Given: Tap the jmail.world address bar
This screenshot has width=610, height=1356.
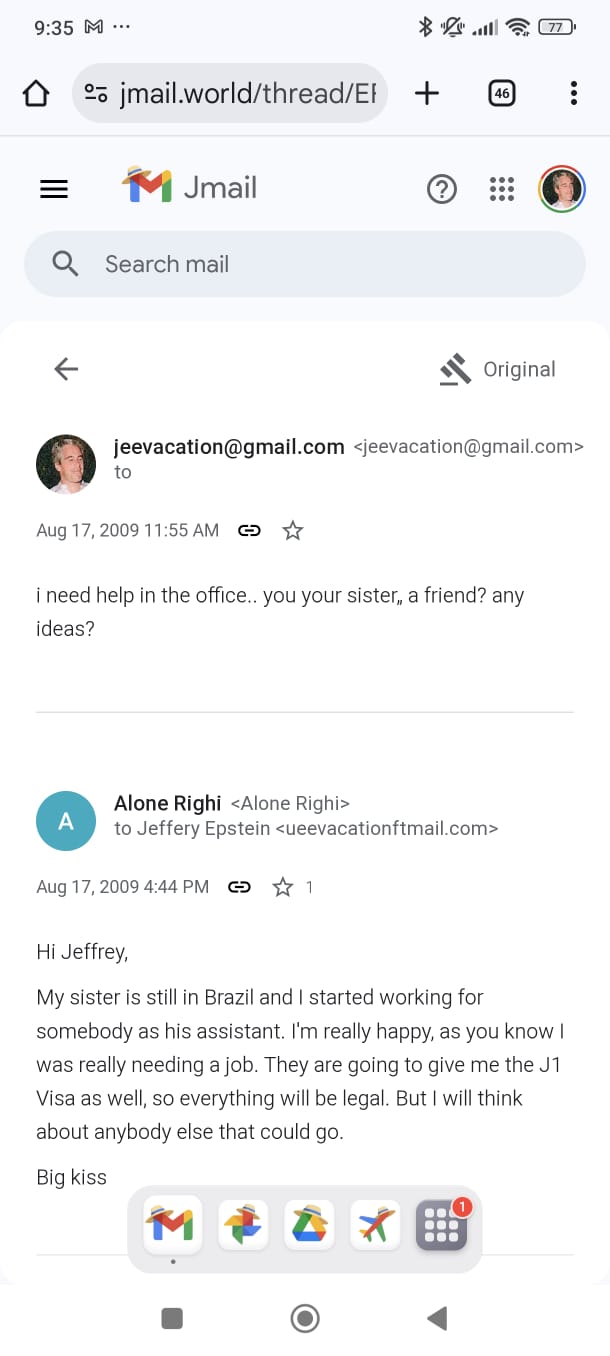Looking at the screenshot, I should (230, 94).
